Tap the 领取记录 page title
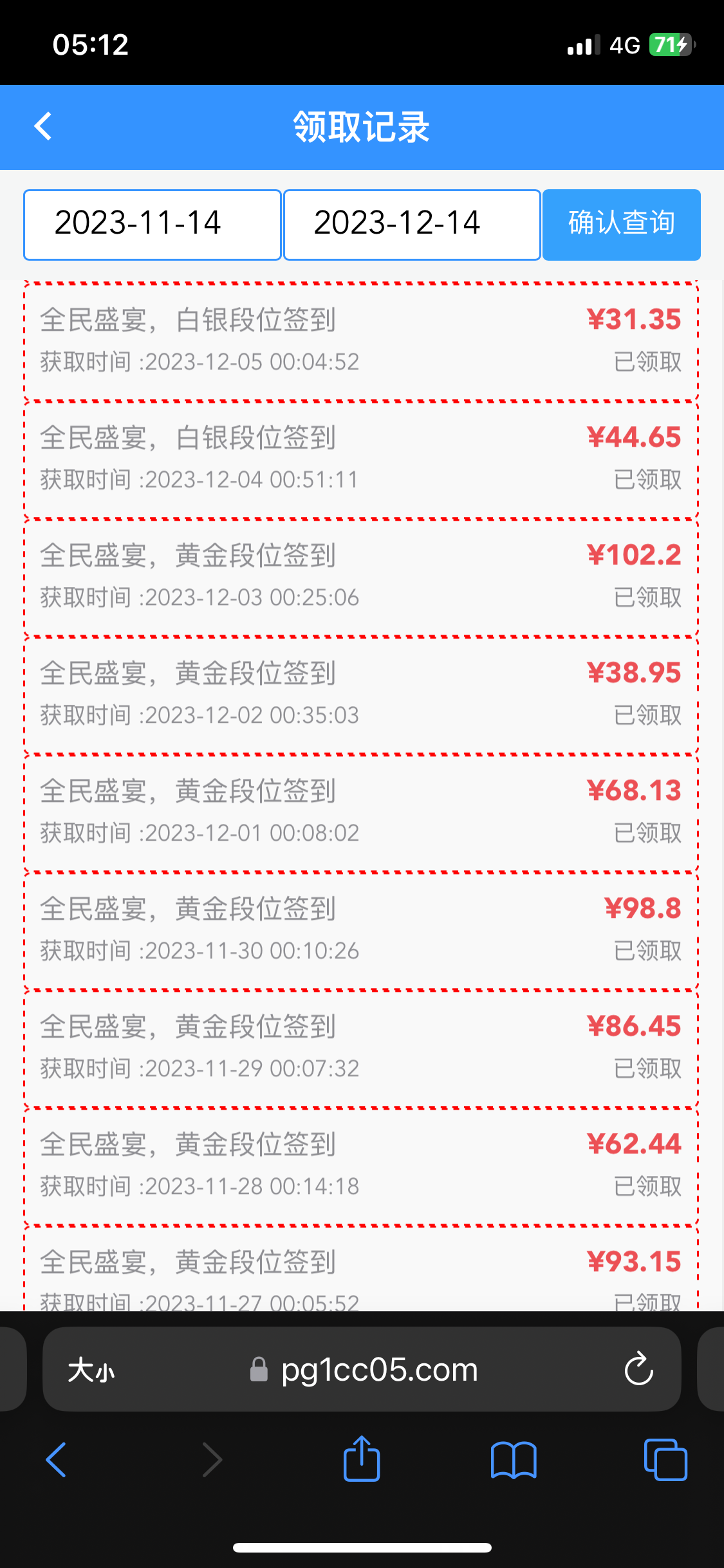 pyautogui.click(x=362, y=127)
